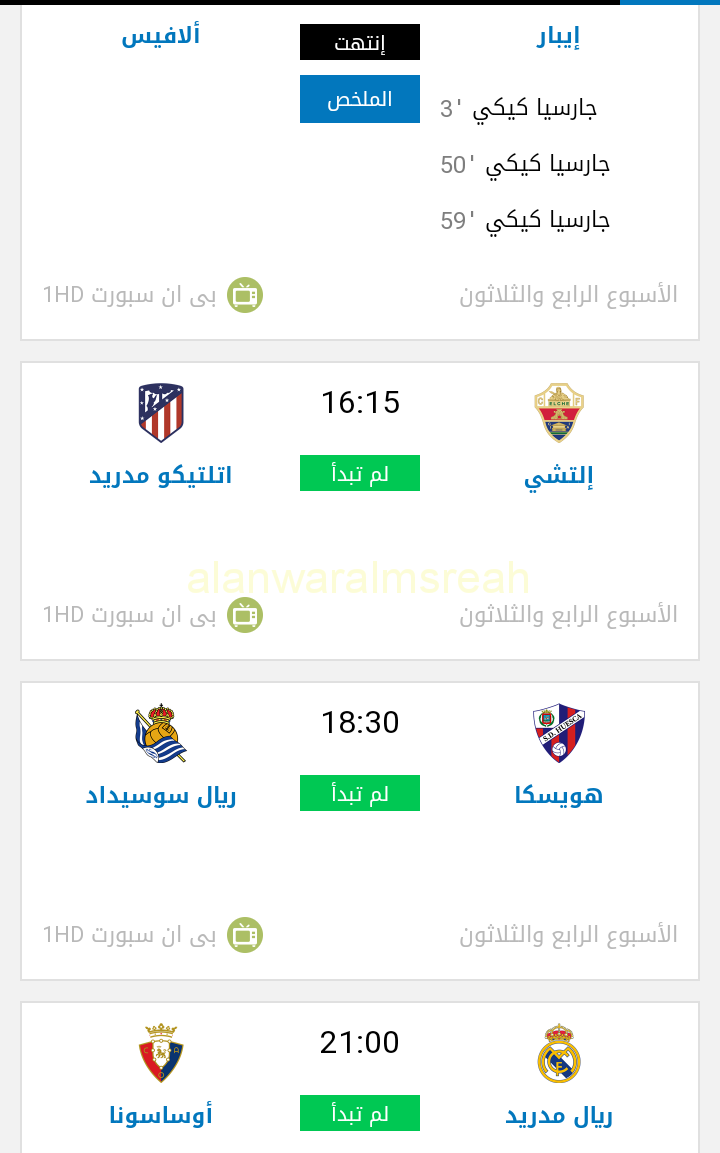Viewport: 720px width, 1153px height.
Task: Open team page for ريال سوسيداد
Action: (x=160, y=795)
